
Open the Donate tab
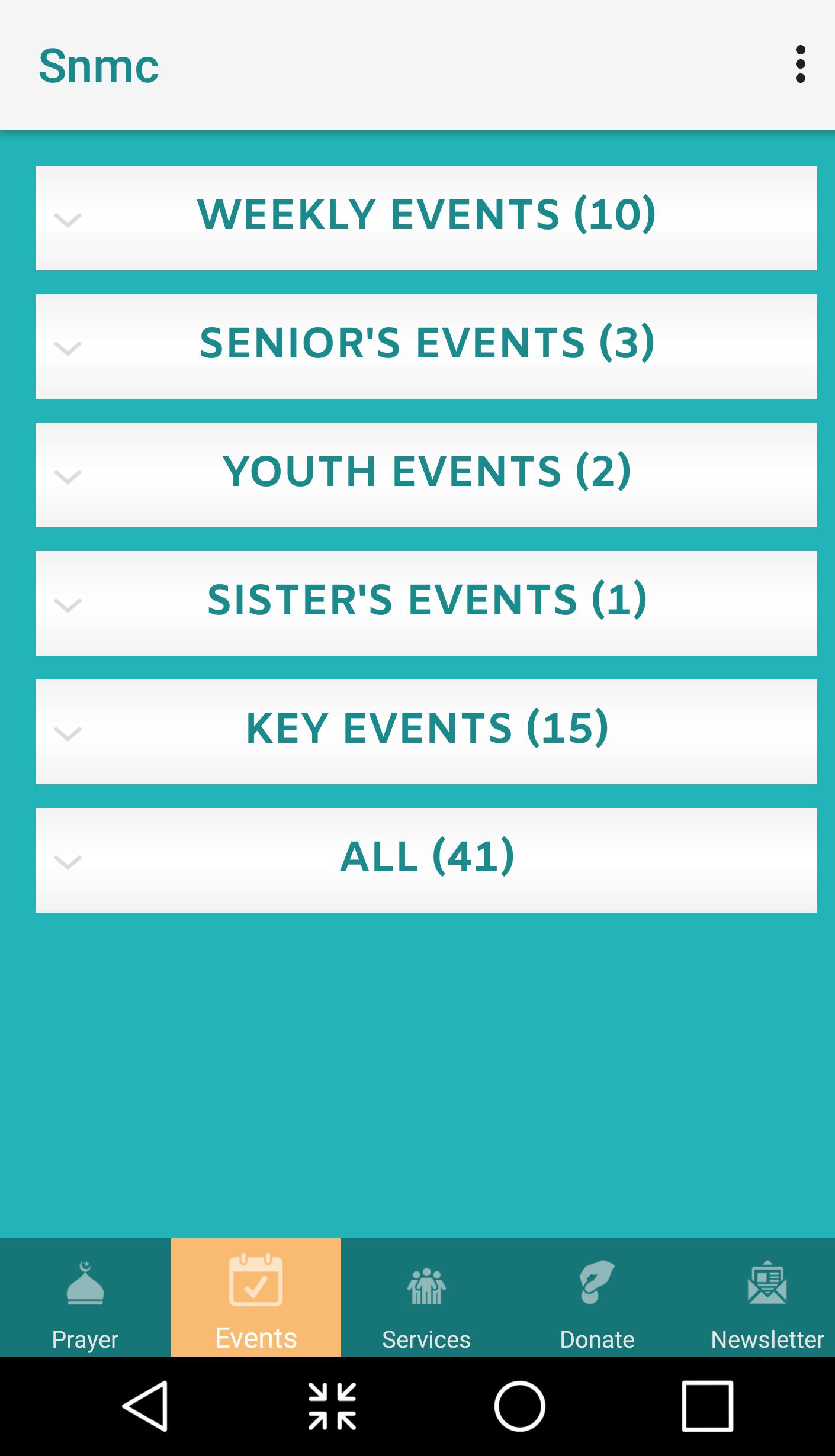pyautogui.click(x=597, y=1297)
